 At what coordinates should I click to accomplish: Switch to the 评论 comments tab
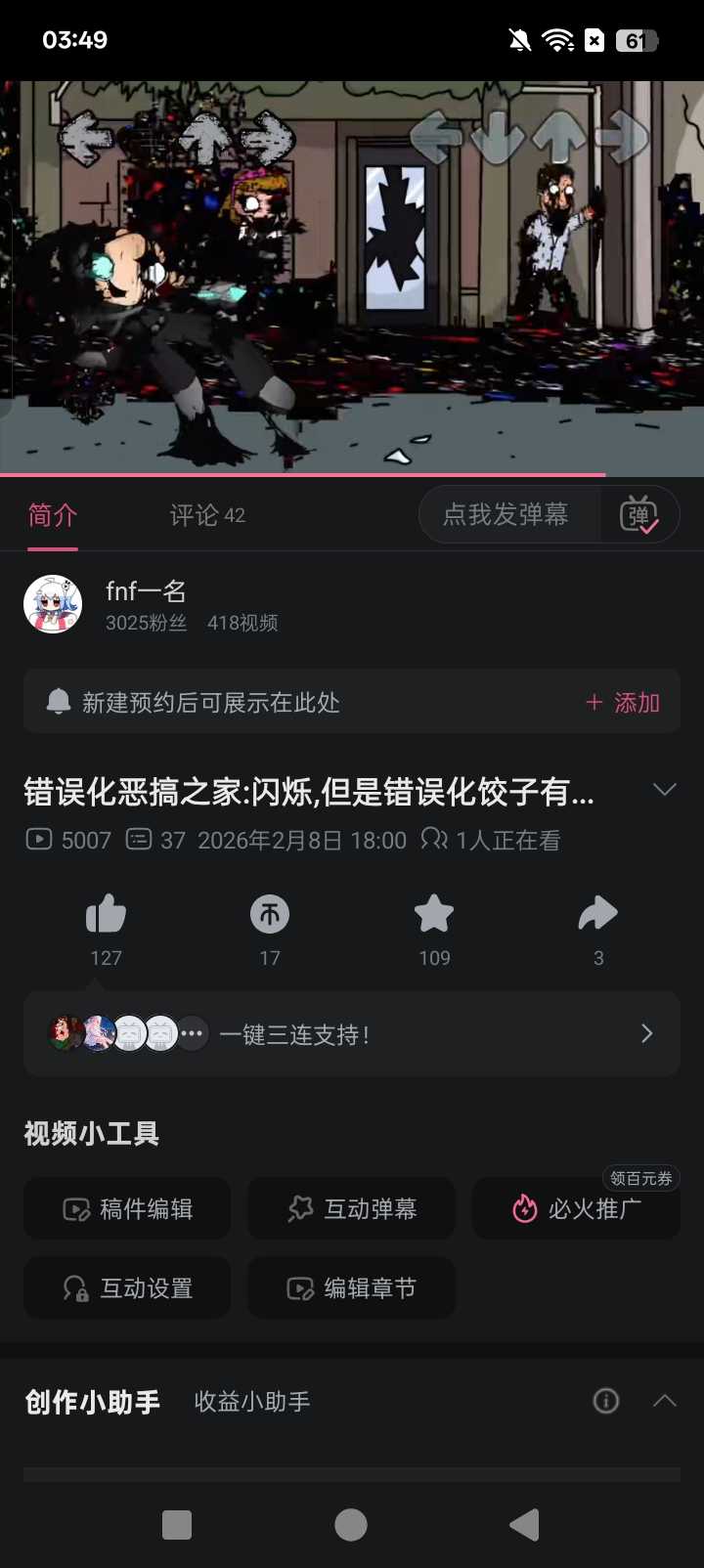tap(207, 515)
